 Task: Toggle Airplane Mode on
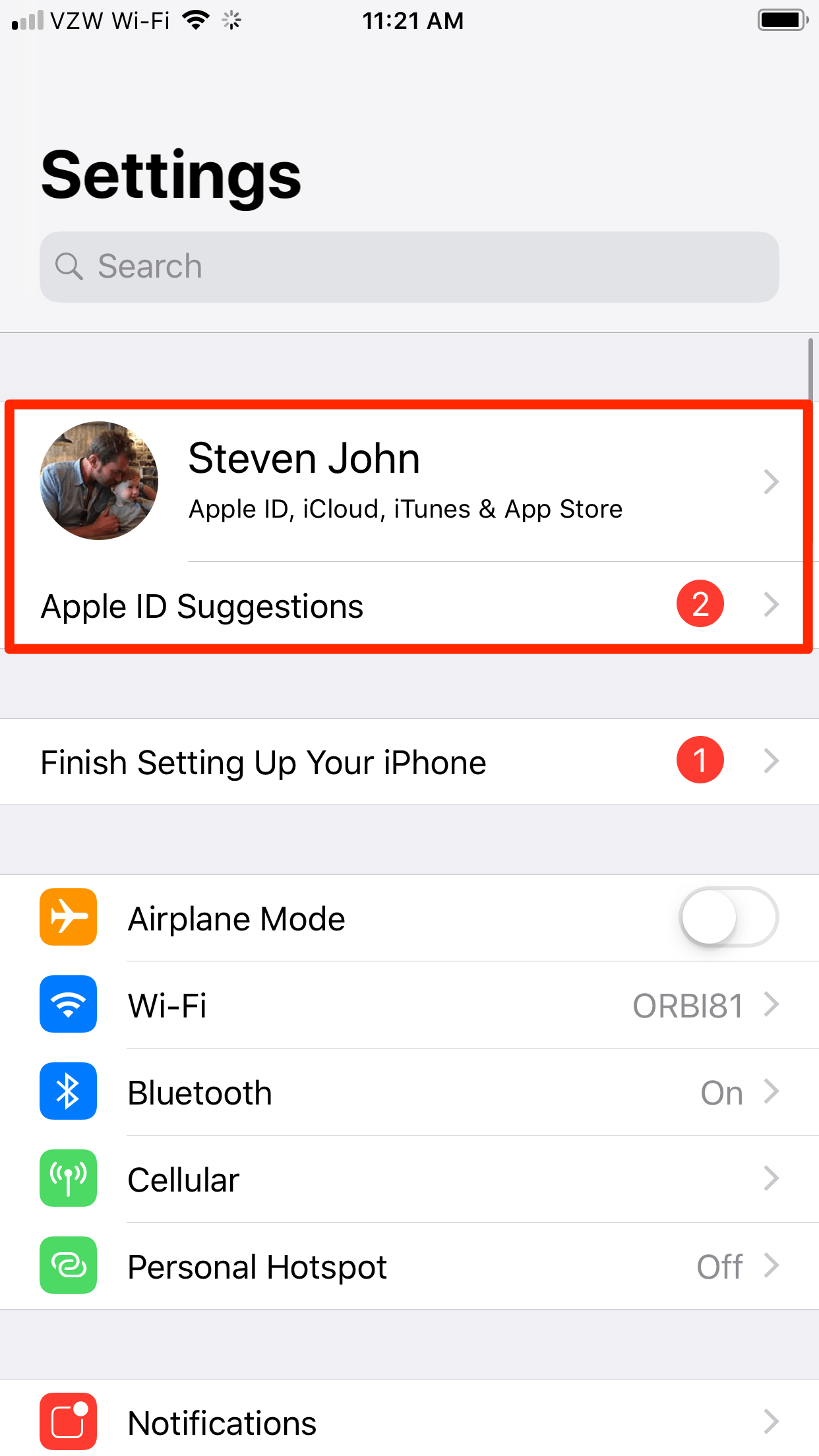click(729, 917)
